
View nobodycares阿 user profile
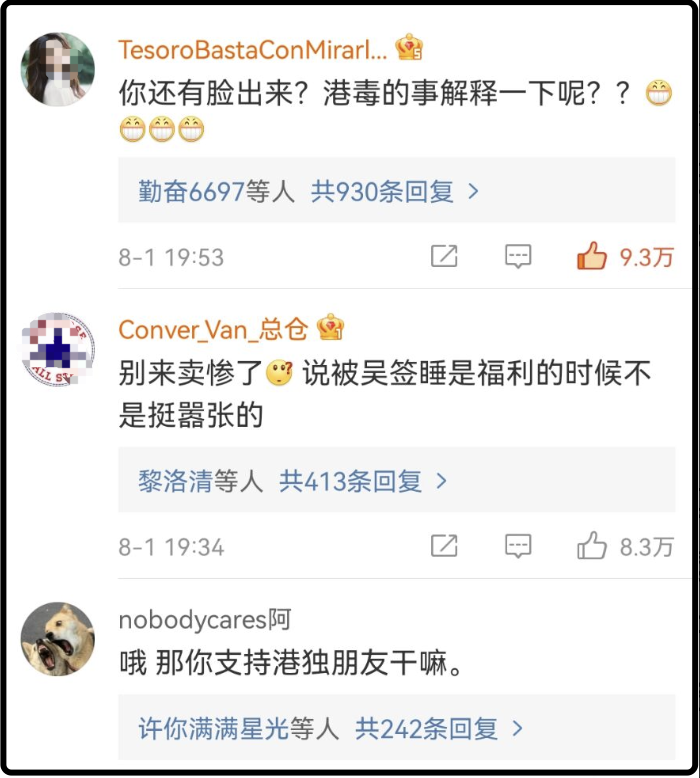(x=204, y=620)
